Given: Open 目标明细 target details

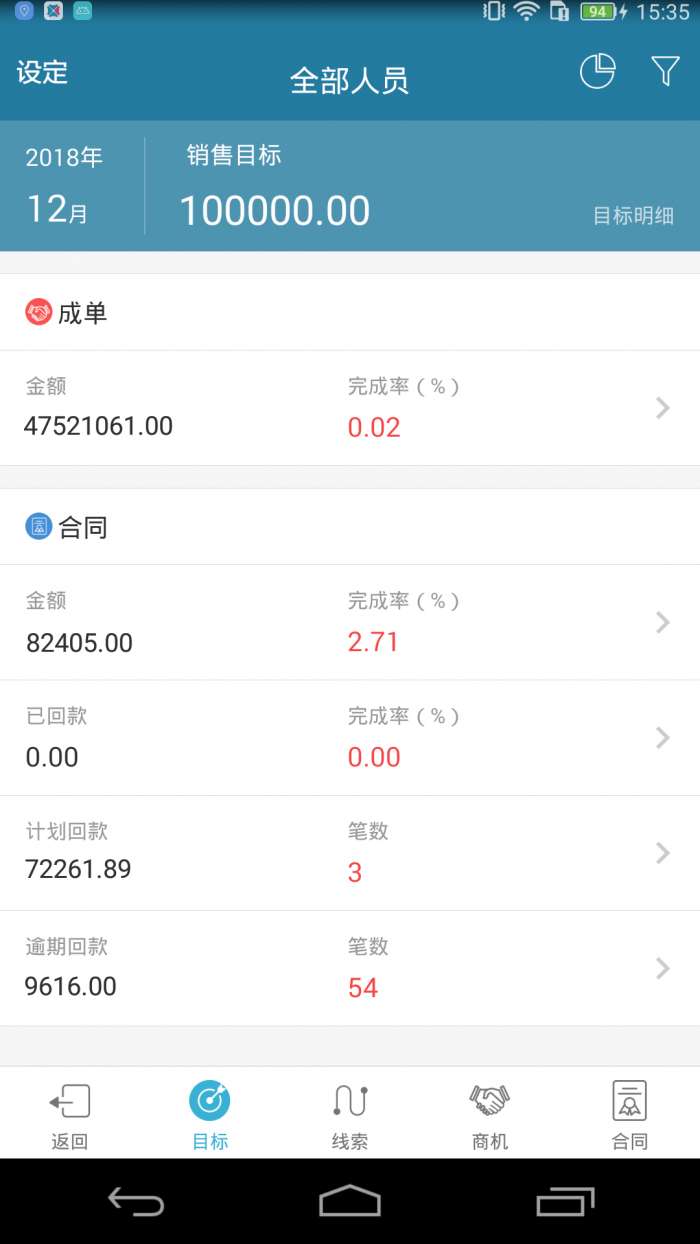Looking at the screenshot, I should tap(633, 216).
